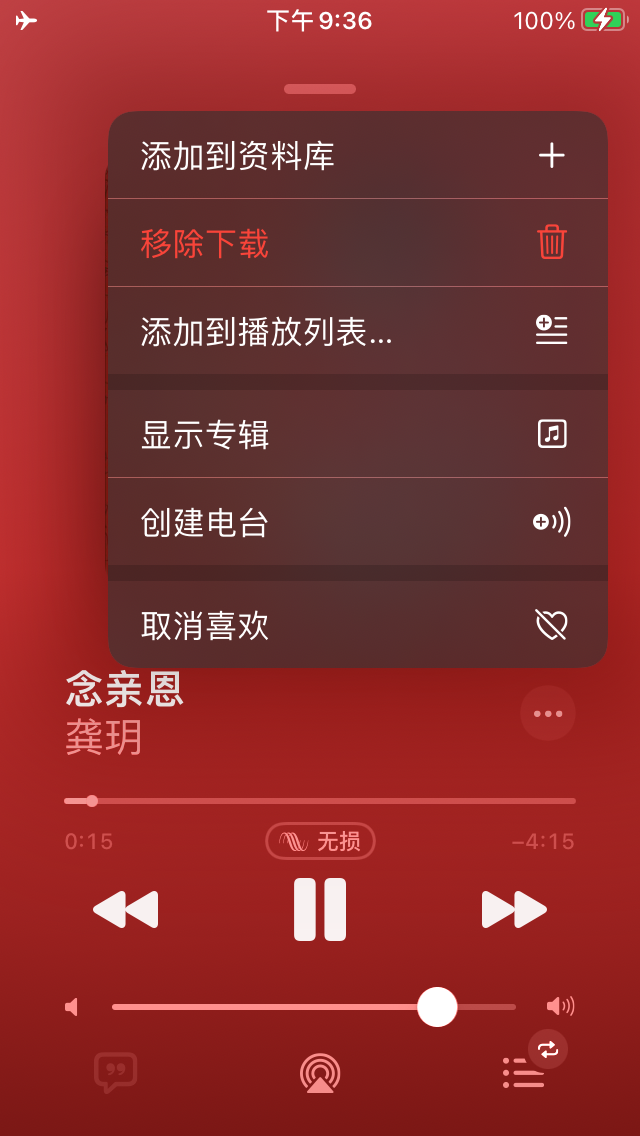This screenshot has height=1136, width=640.
Task: Tap 取消喜欢 to unlove the song
Action: (x=357, y=626)
